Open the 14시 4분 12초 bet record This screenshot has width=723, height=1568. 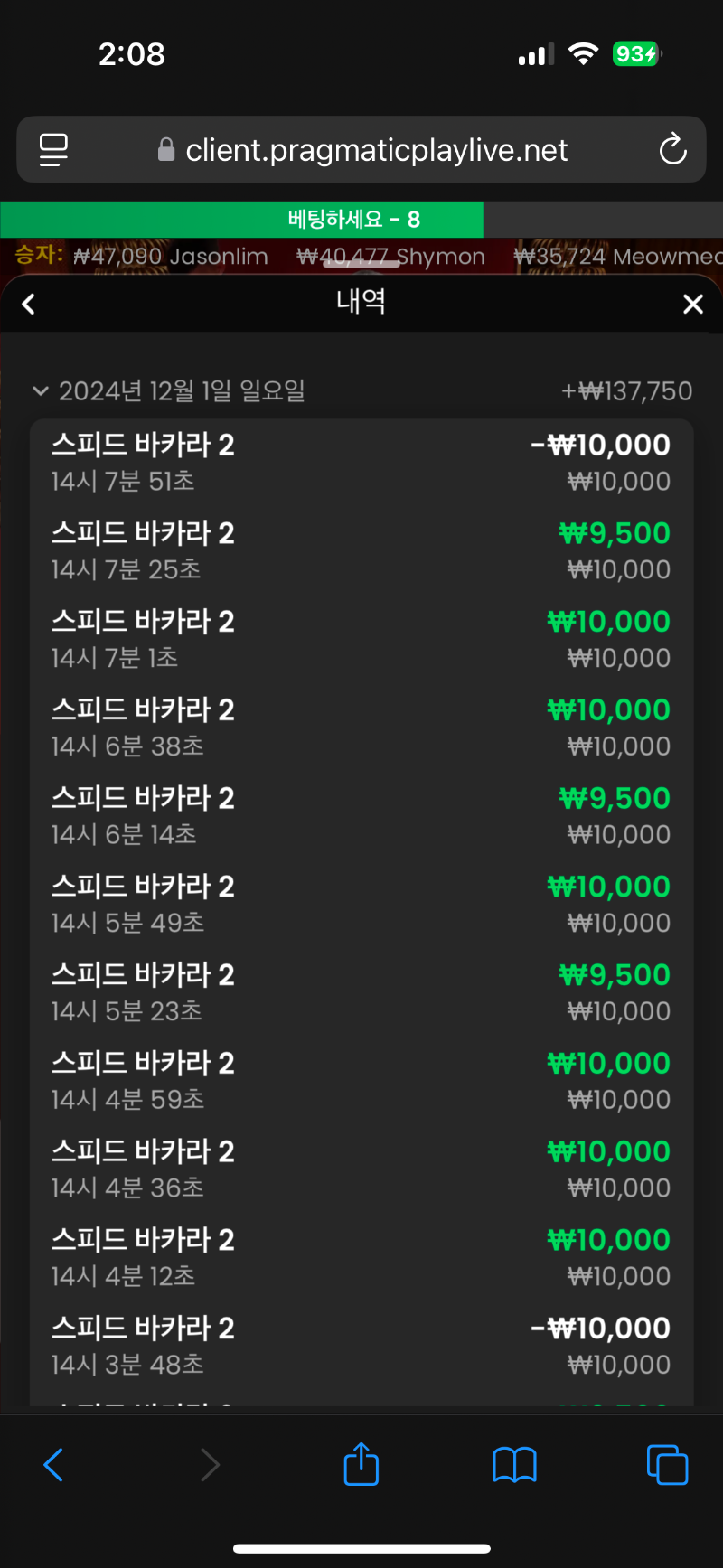pos(361,1258)
